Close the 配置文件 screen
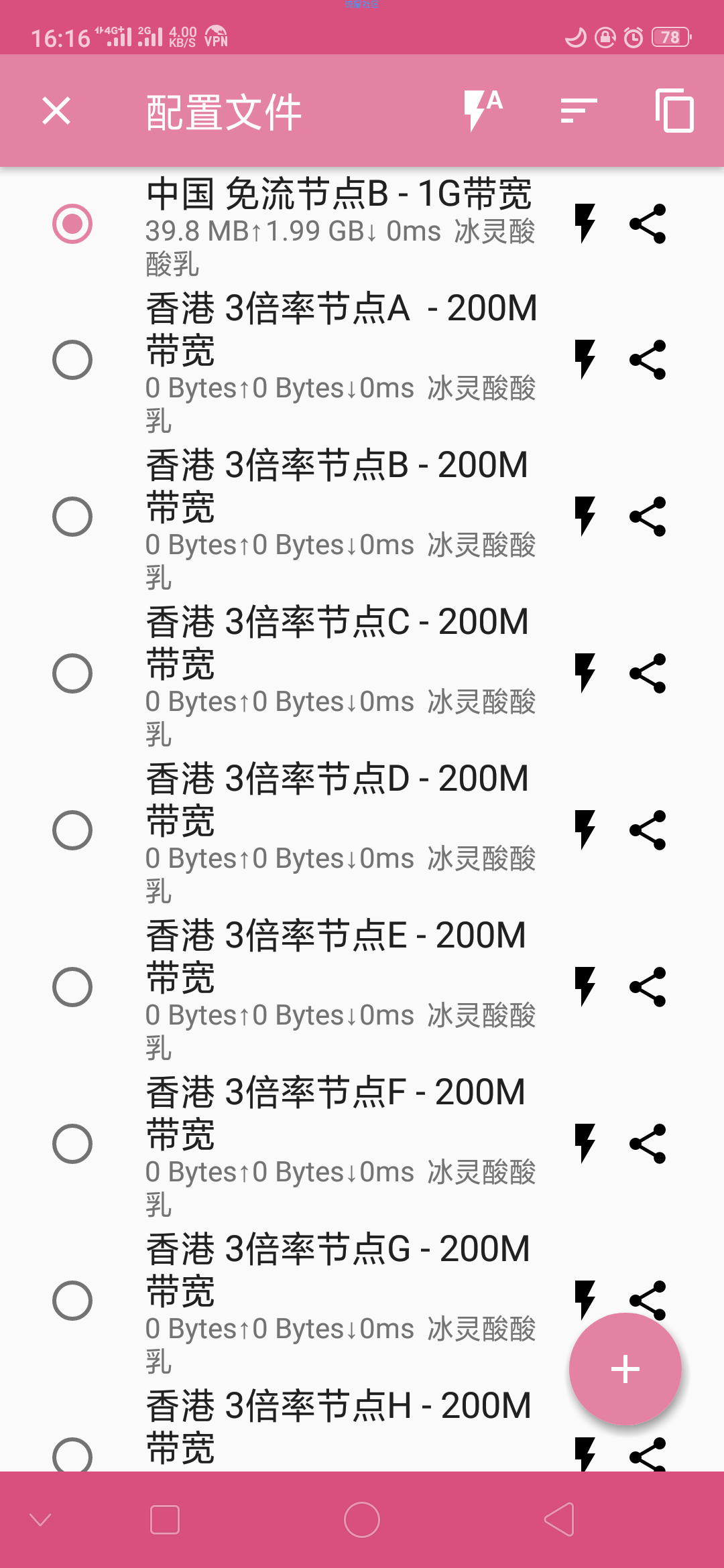 click(56, 111)
